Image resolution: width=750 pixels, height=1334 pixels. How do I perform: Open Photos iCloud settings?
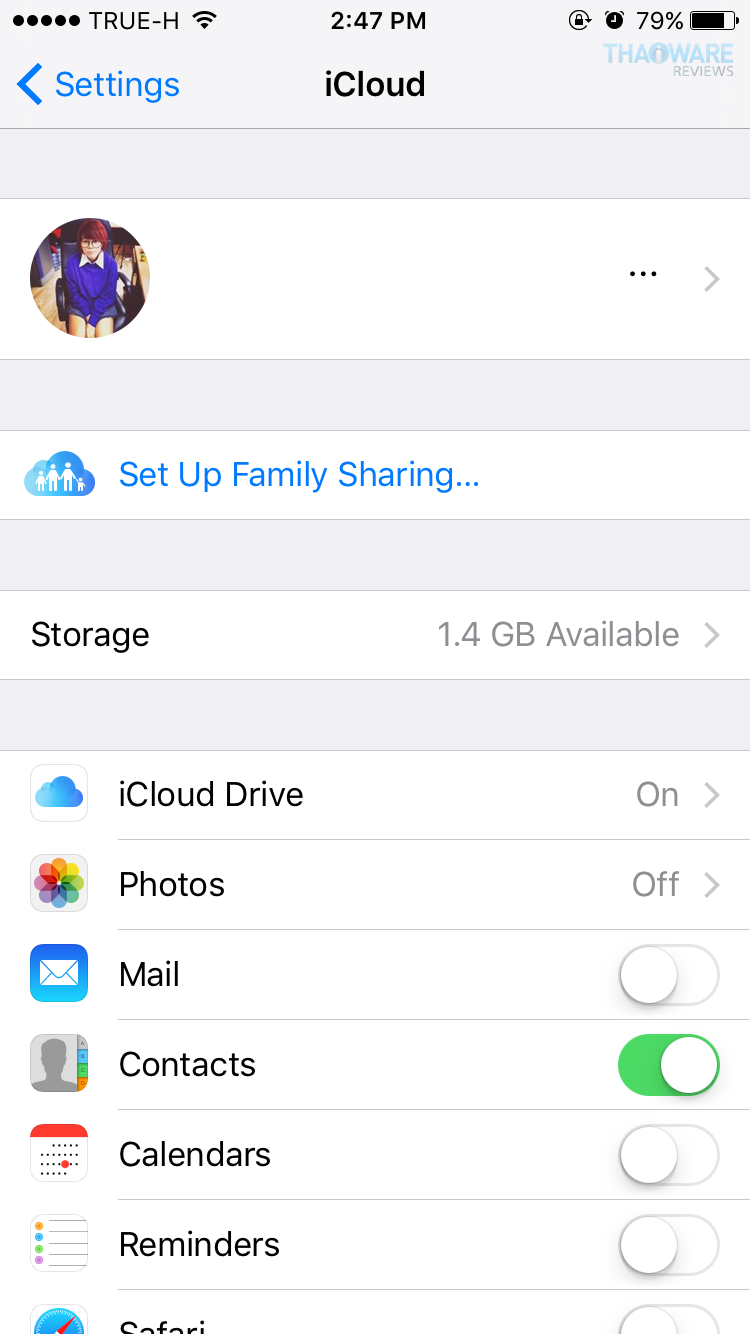tap(375, 885)
